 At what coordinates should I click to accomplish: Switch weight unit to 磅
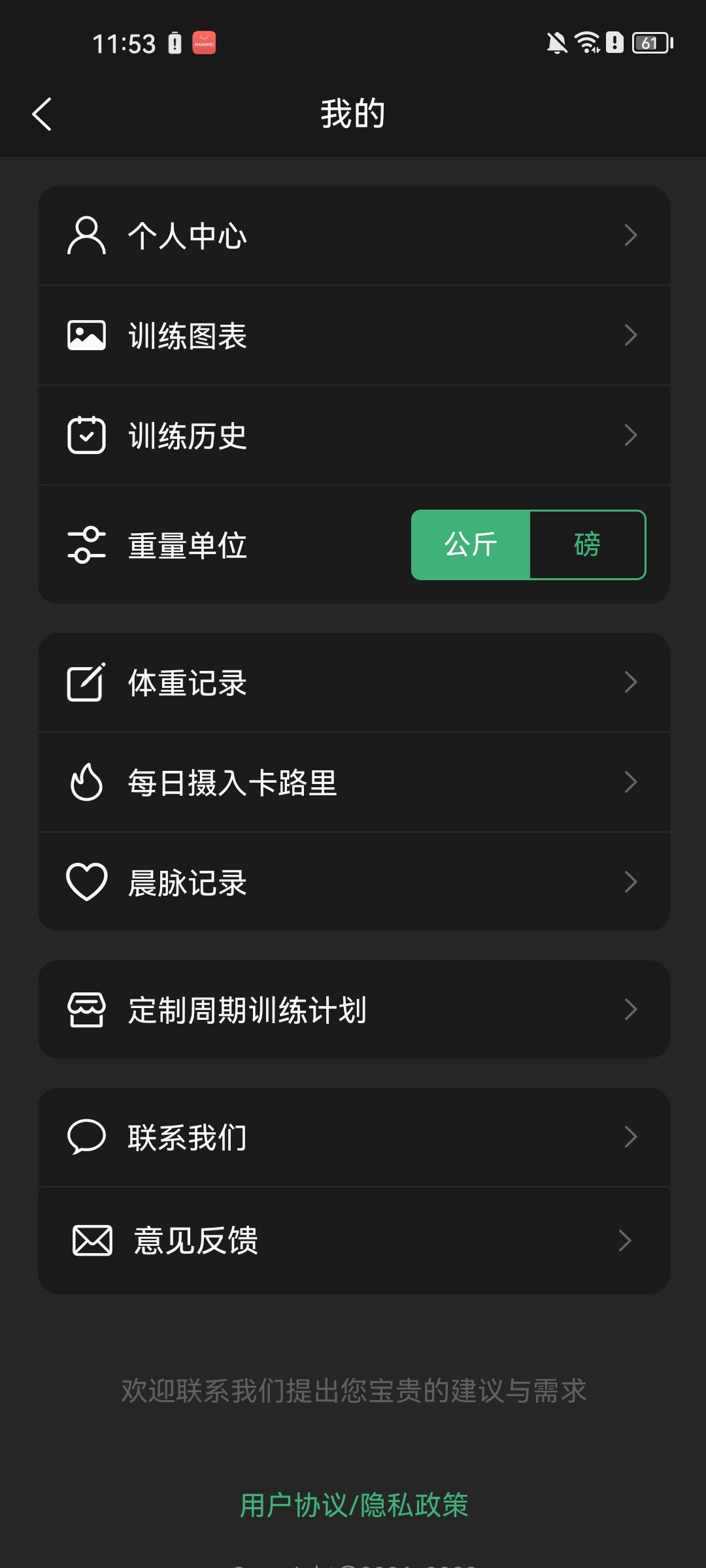point(587,545)
